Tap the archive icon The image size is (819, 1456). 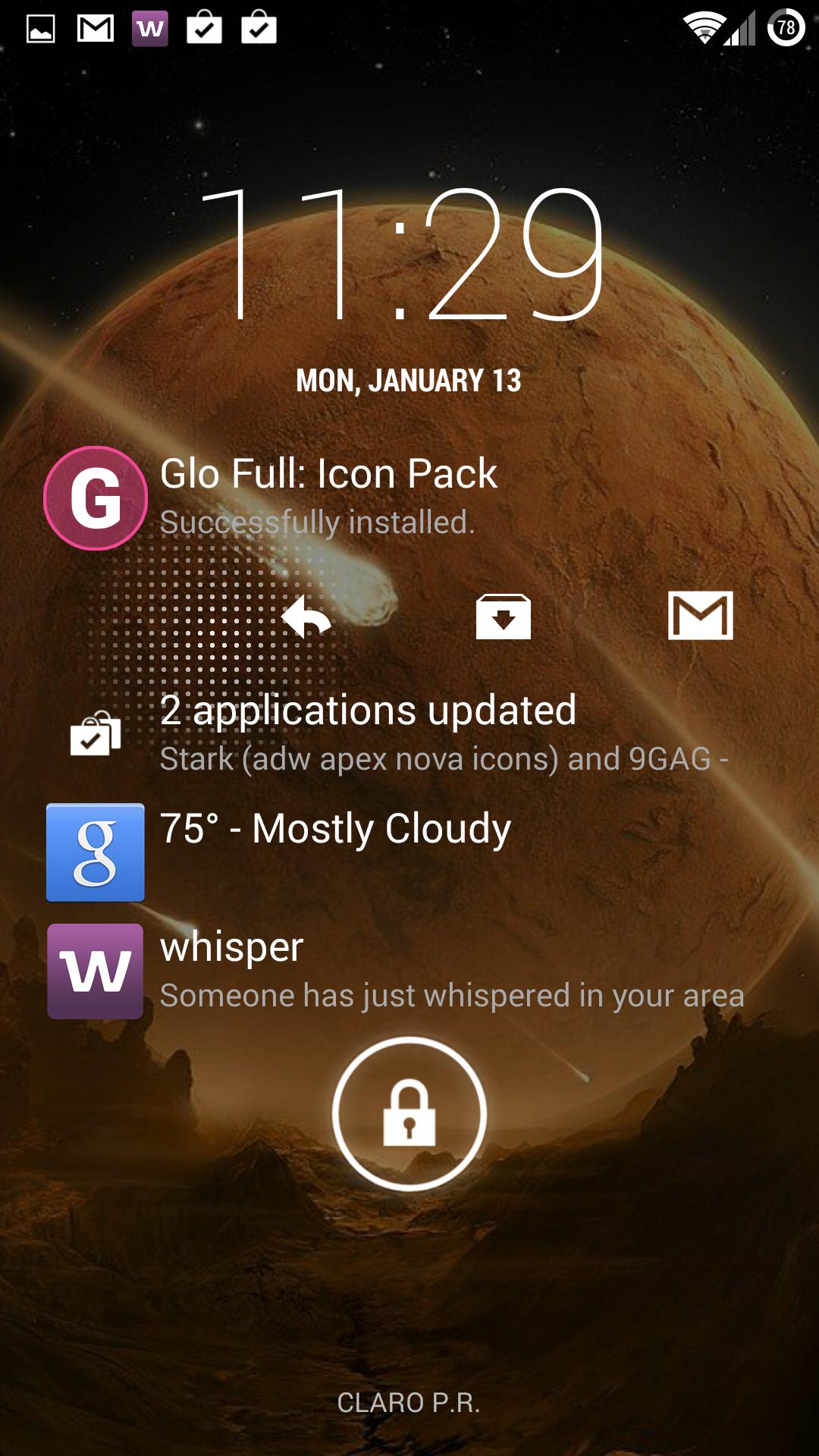click(x=503, y=616)
